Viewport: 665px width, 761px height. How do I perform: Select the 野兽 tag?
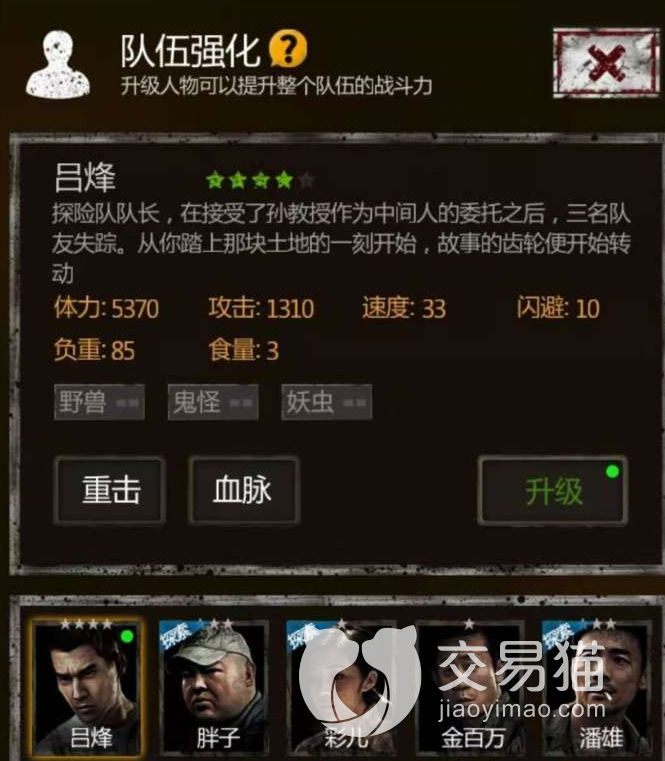pyautogui.click(x=99, y=402)
